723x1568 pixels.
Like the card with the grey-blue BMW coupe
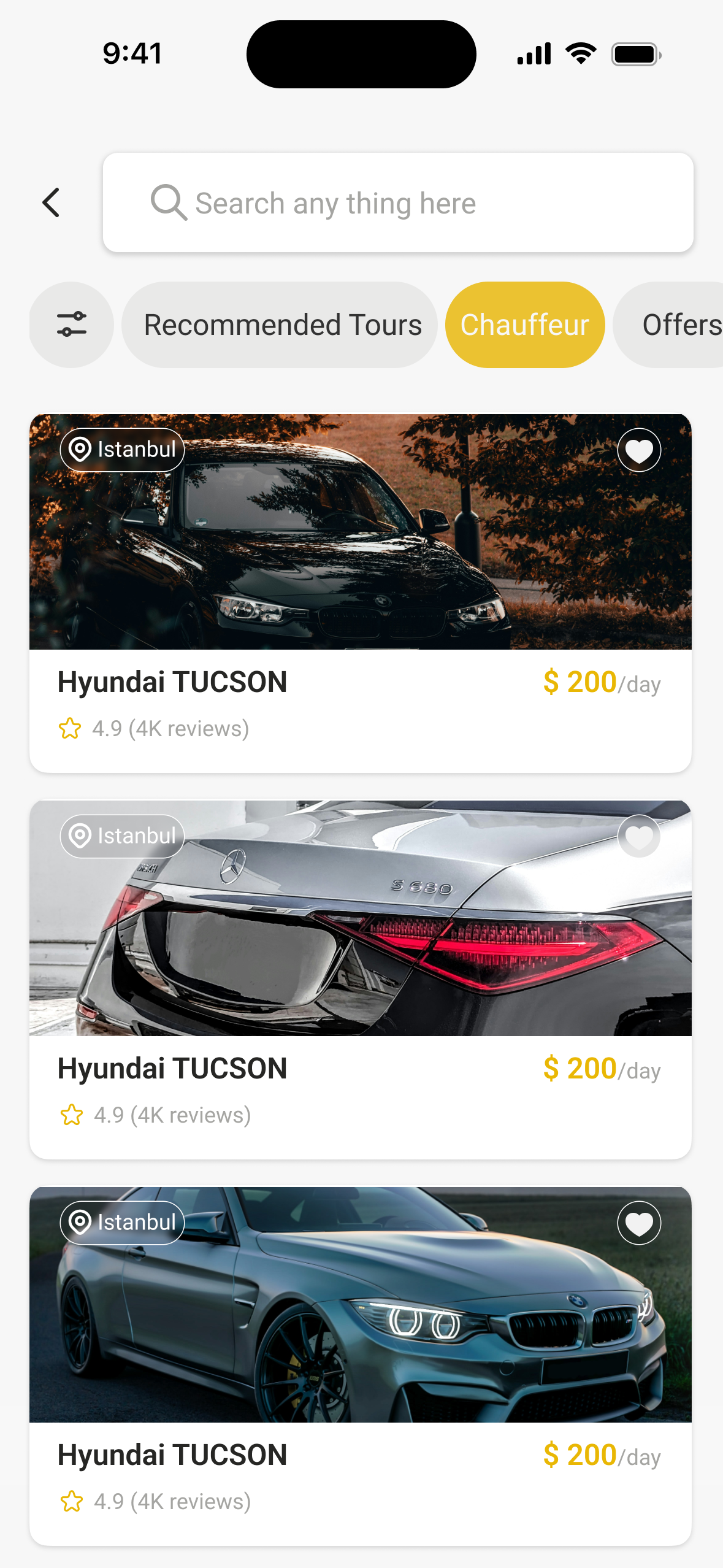[x=639, y=1223]
